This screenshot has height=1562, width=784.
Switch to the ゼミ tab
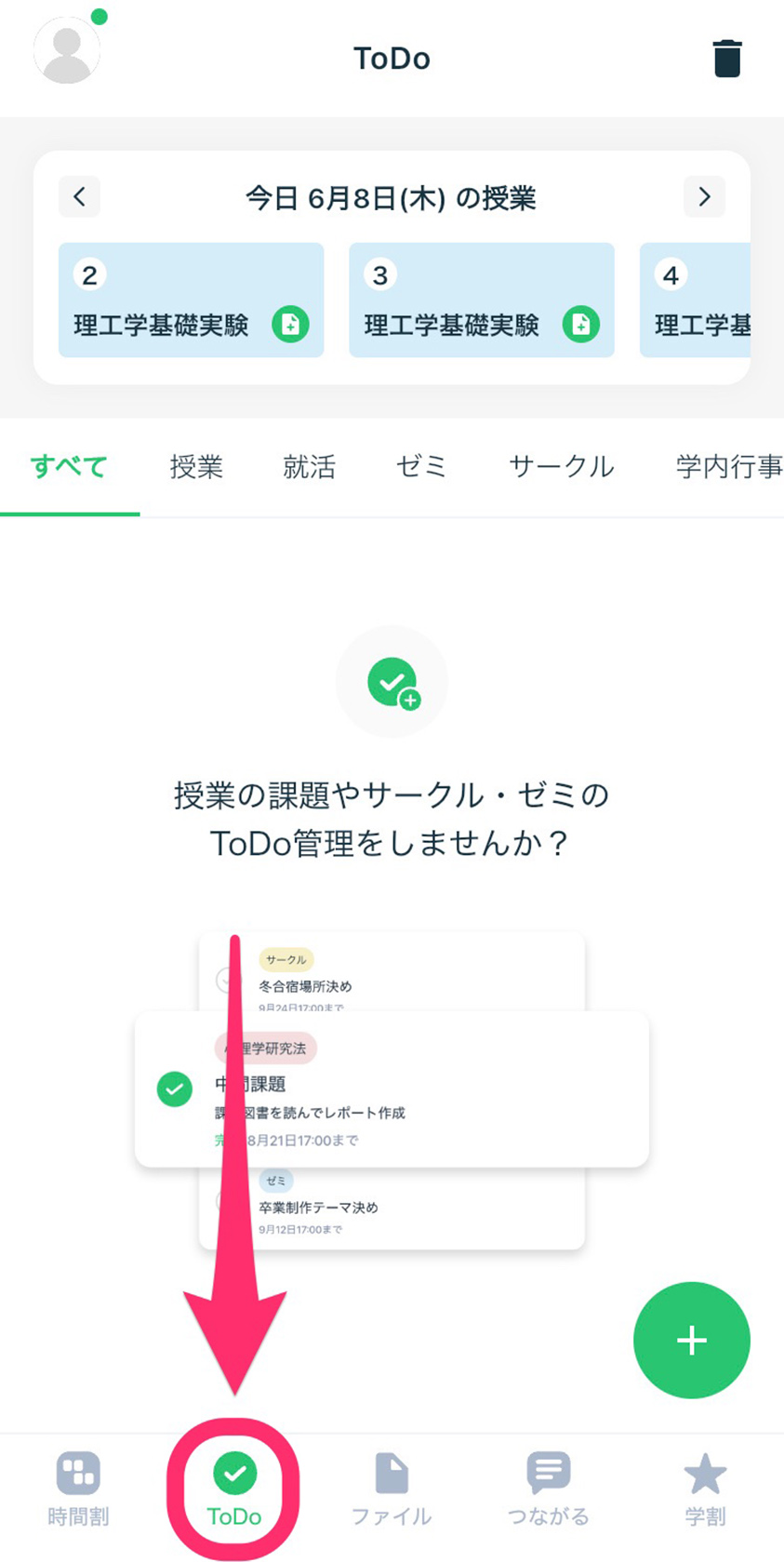pos(421,466)
